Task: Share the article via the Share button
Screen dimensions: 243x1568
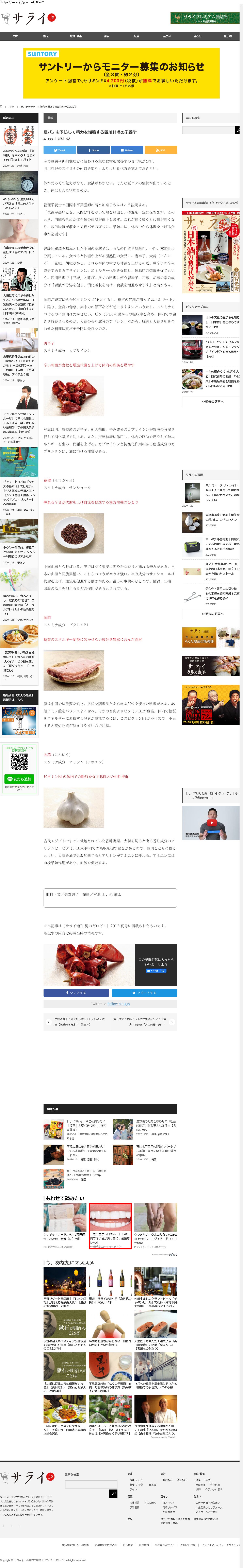Action: click(x=93, y=150)
